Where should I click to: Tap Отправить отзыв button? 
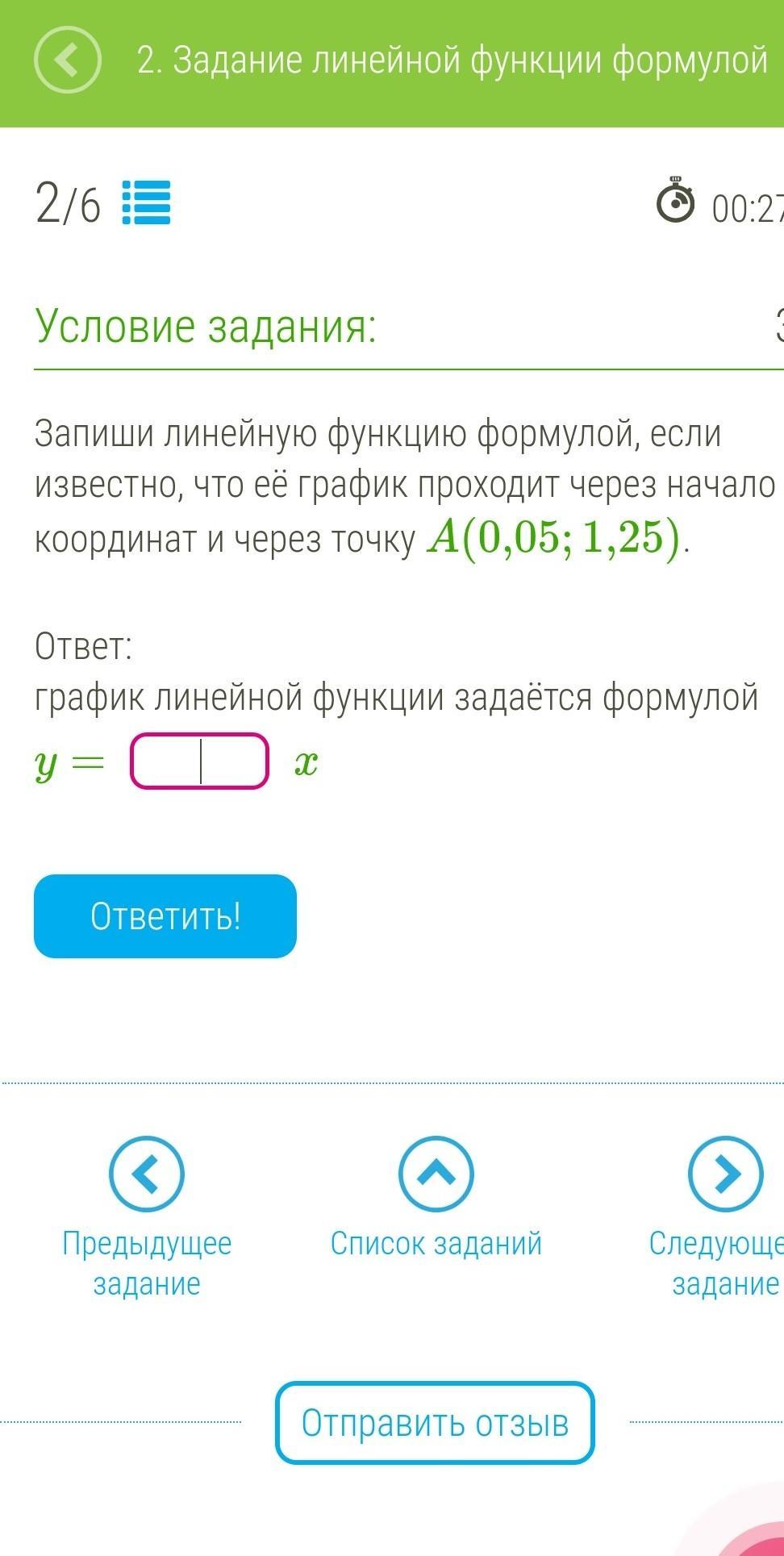(x=435, y=1424)
